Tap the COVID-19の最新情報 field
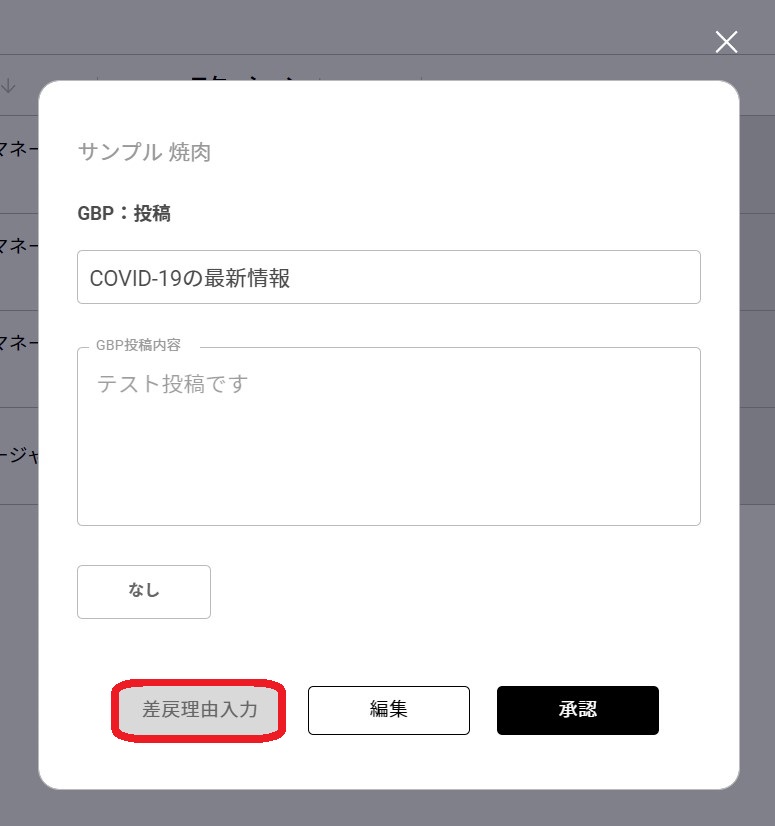This screenshot has width=775, height=826. [x=388, y=277]
